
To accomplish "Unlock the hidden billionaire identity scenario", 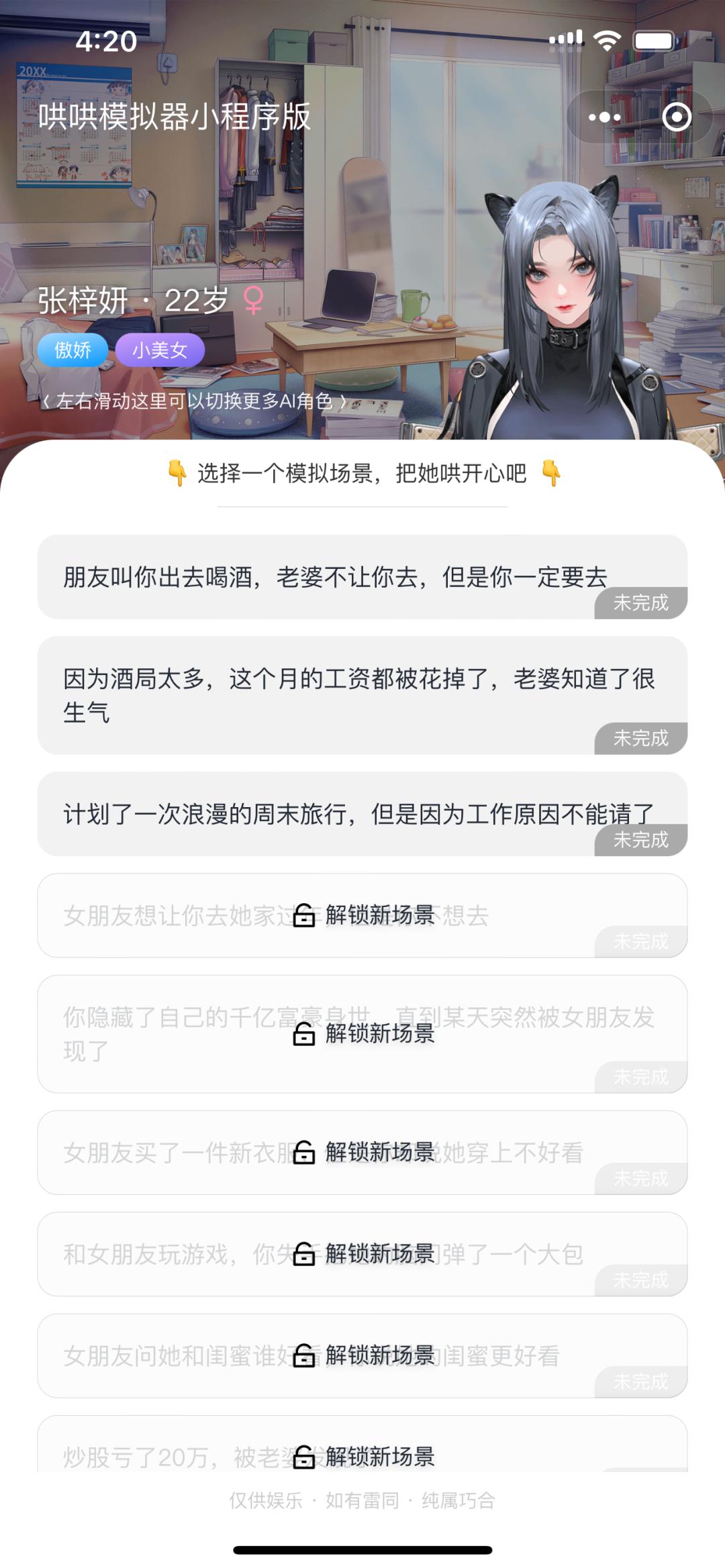I will (x=363, y=1034).
